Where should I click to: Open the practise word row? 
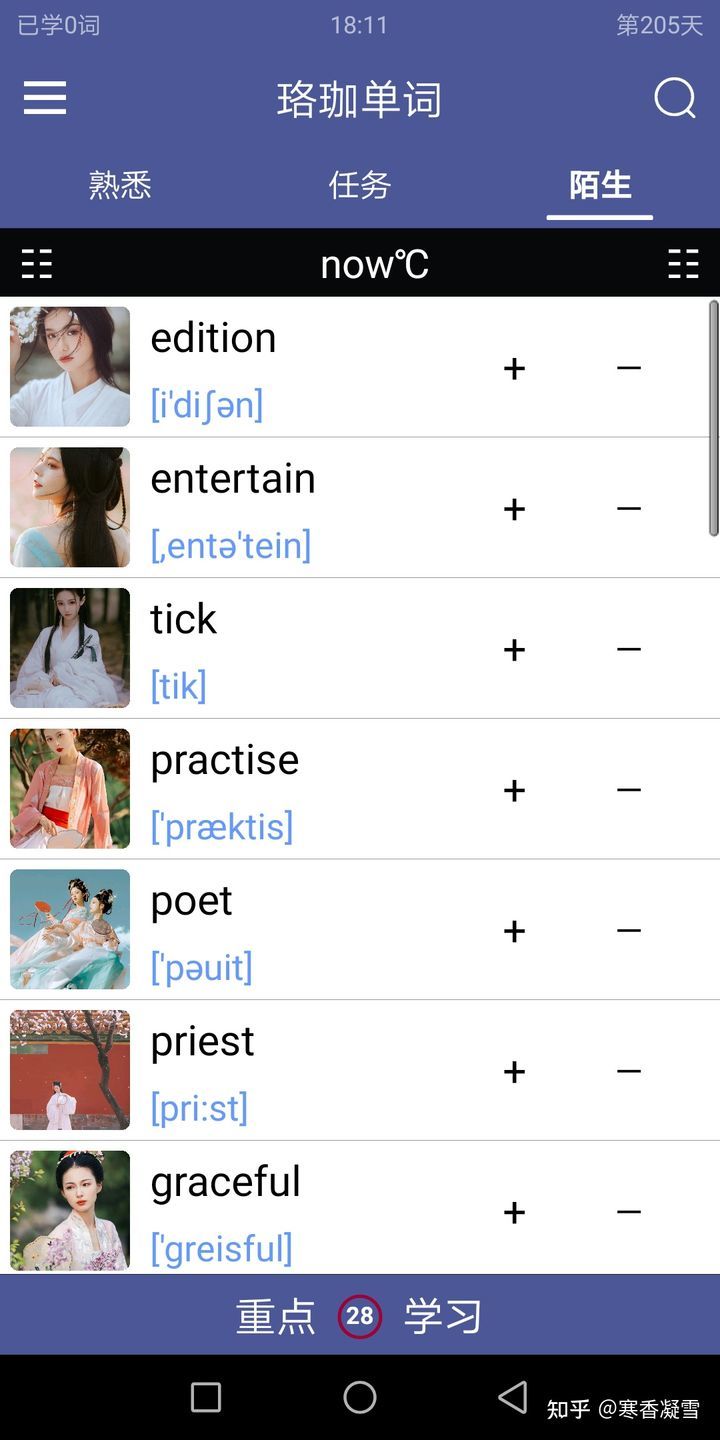coord(225,760)
